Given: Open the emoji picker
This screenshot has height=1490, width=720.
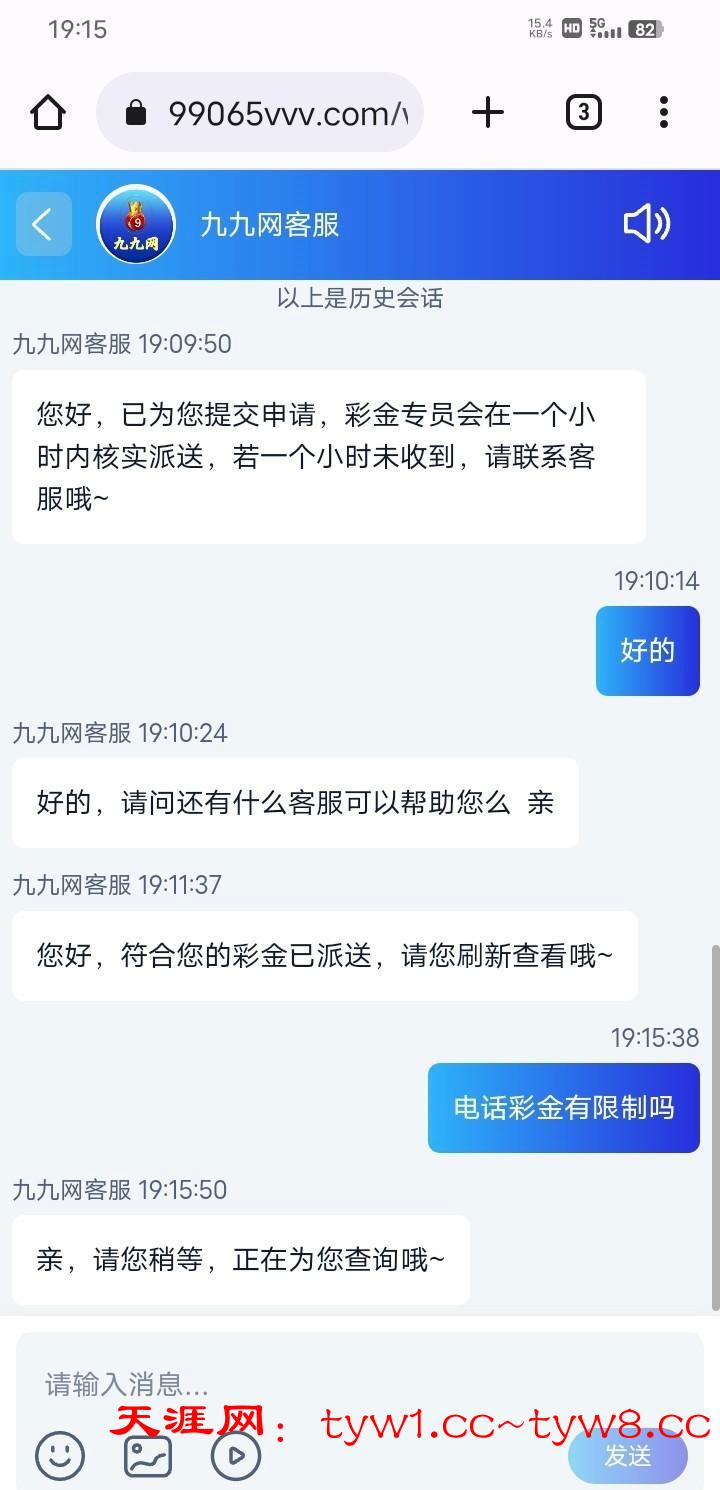Looking at the screenshot, I should [x=60, y=1455].
